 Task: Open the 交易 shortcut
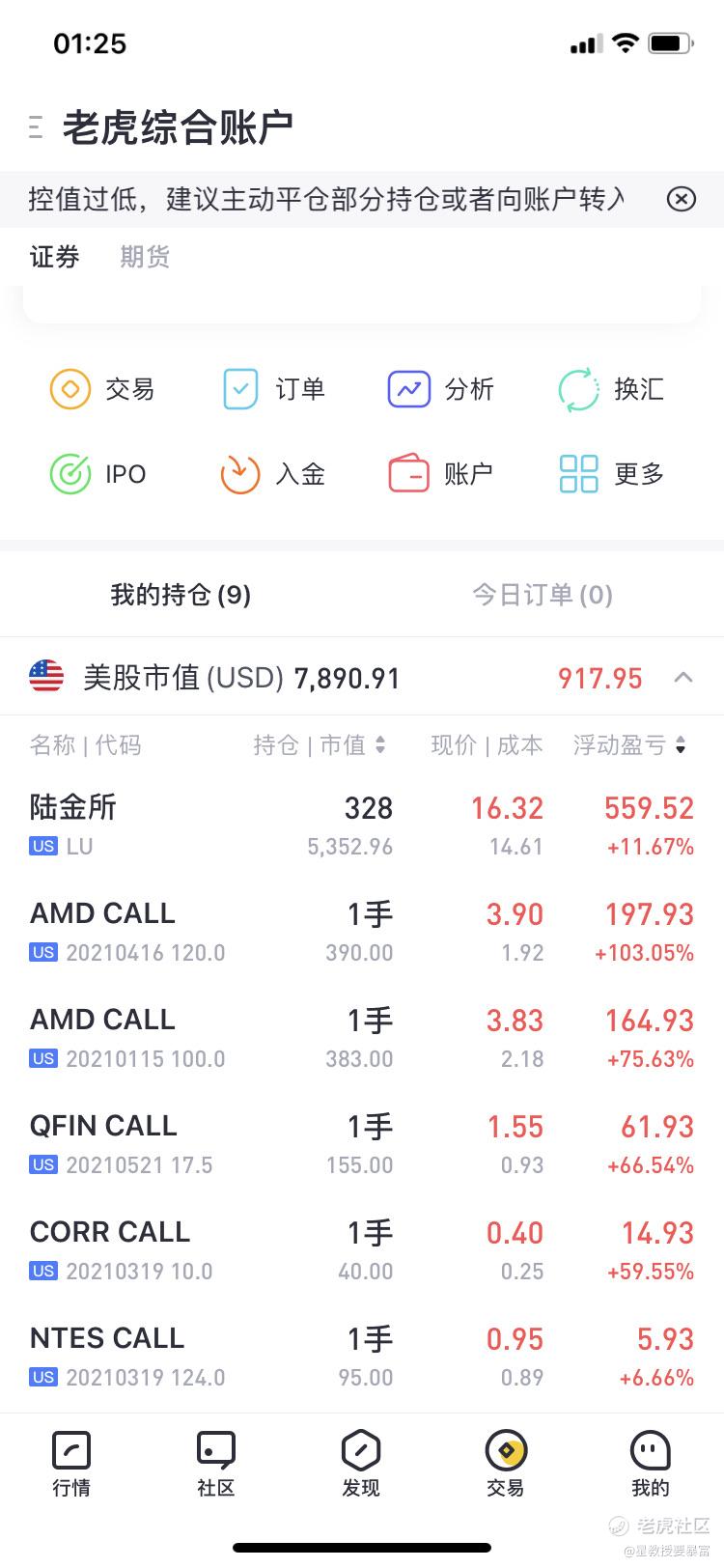[101, 389]
